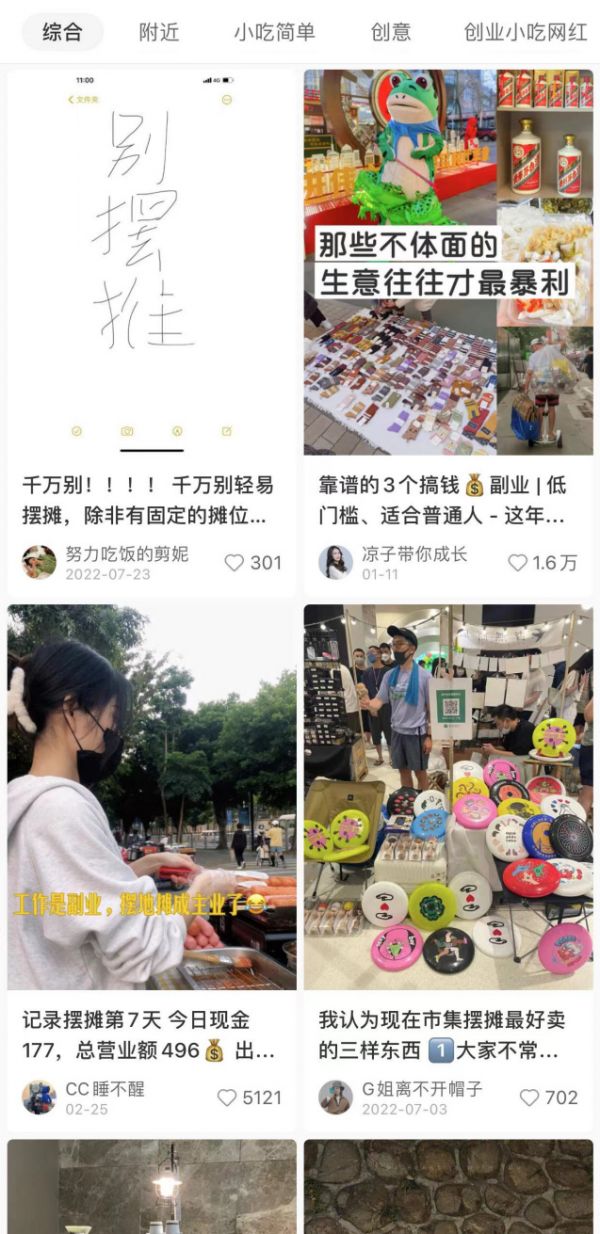View 努力吃饭的剪妮's profile avatar
The width and height of the screenshot is (600, 1234).
pyautogui.click(x=39, y=562)
